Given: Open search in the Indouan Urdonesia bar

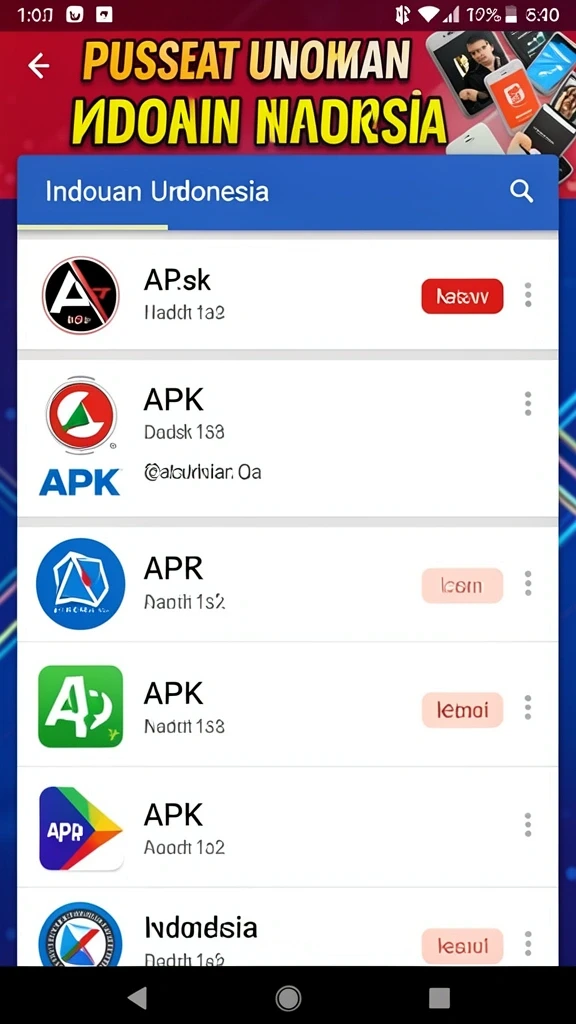Looking at the screenshot, I should pos(521,191).
